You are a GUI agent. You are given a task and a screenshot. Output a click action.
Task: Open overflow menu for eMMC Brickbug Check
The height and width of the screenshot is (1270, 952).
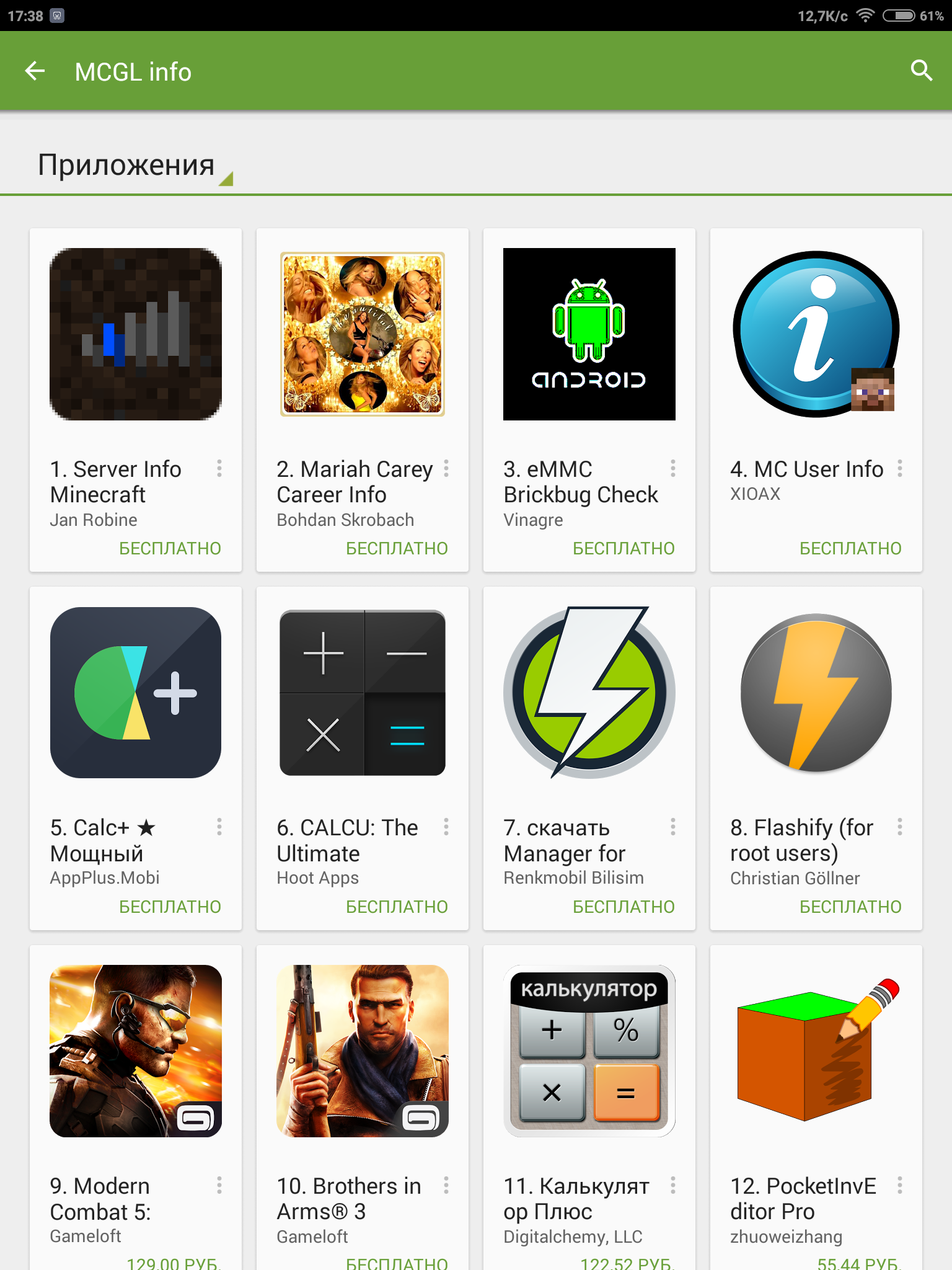pyautogui.click(x=673, y=469)
